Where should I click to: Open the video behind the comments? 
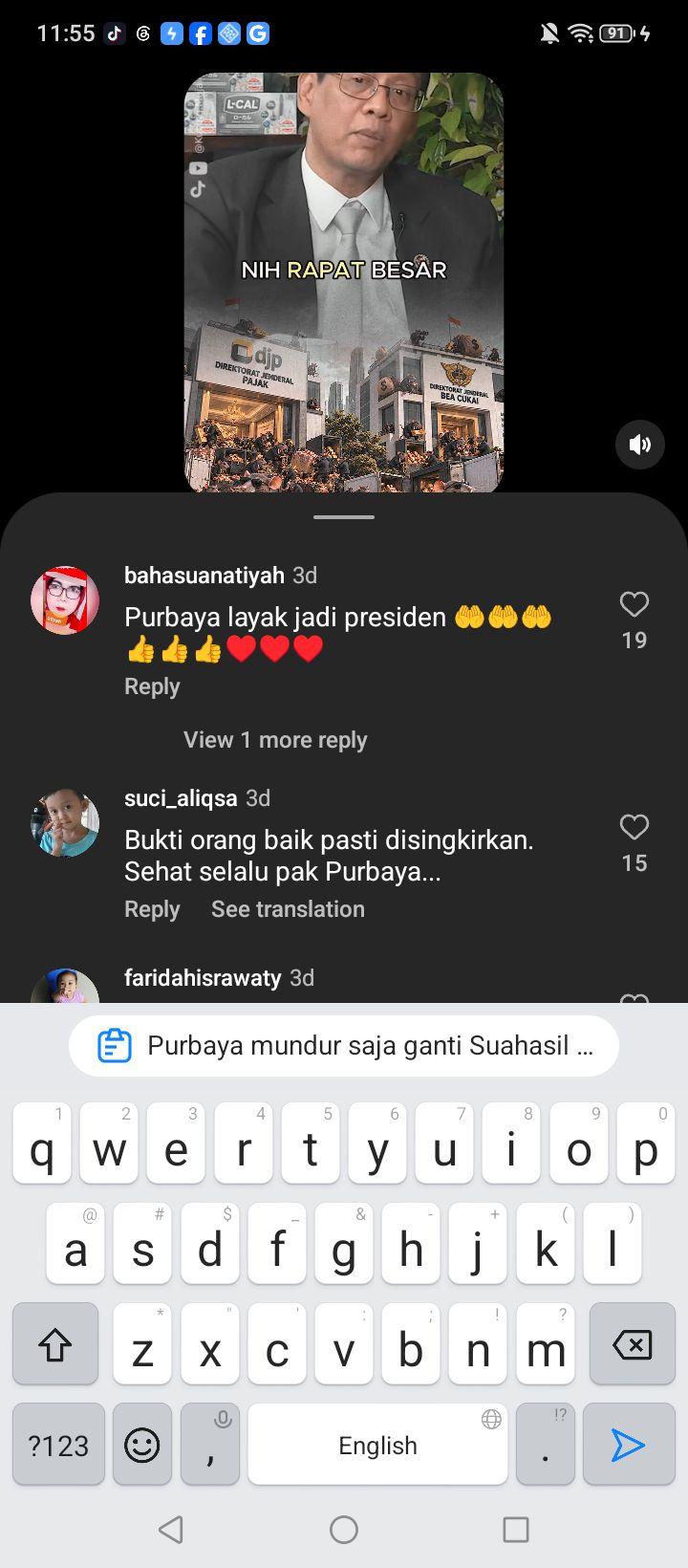344,283
